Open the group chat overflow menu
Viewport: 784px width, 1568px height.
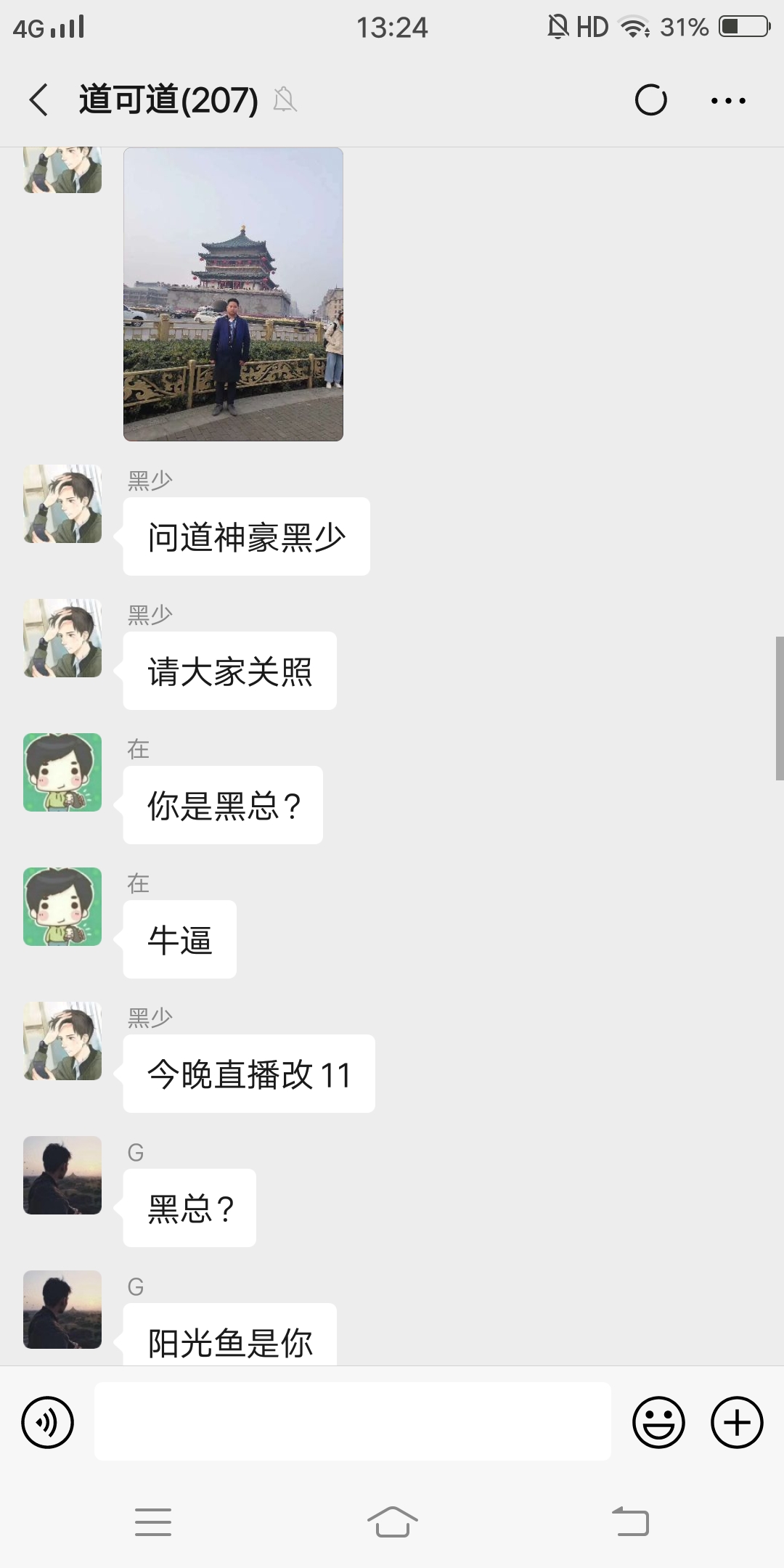[x=728, y=100]
